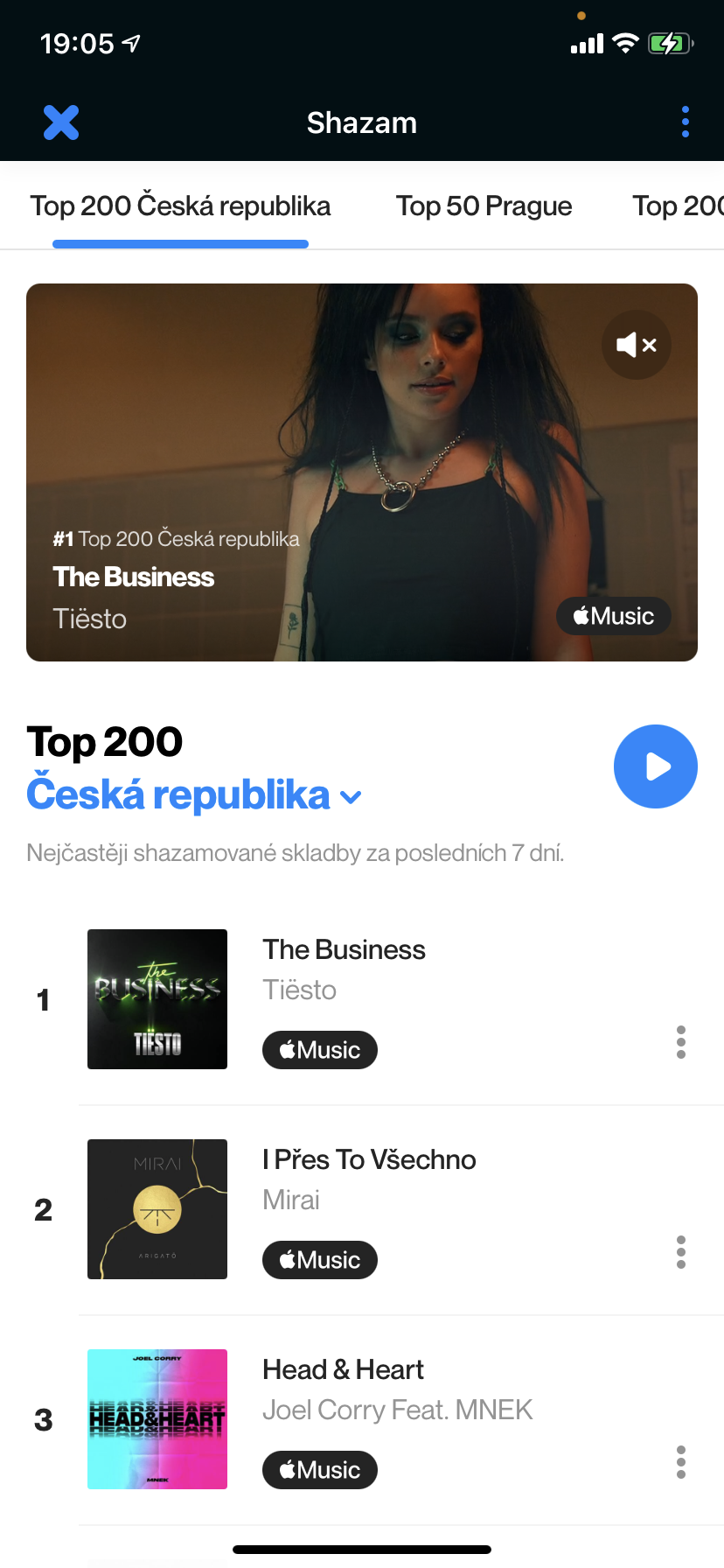Viewport: 724px width, 1568px height.
Task: Play the Top 200 chart
Action: pos(655,766)
